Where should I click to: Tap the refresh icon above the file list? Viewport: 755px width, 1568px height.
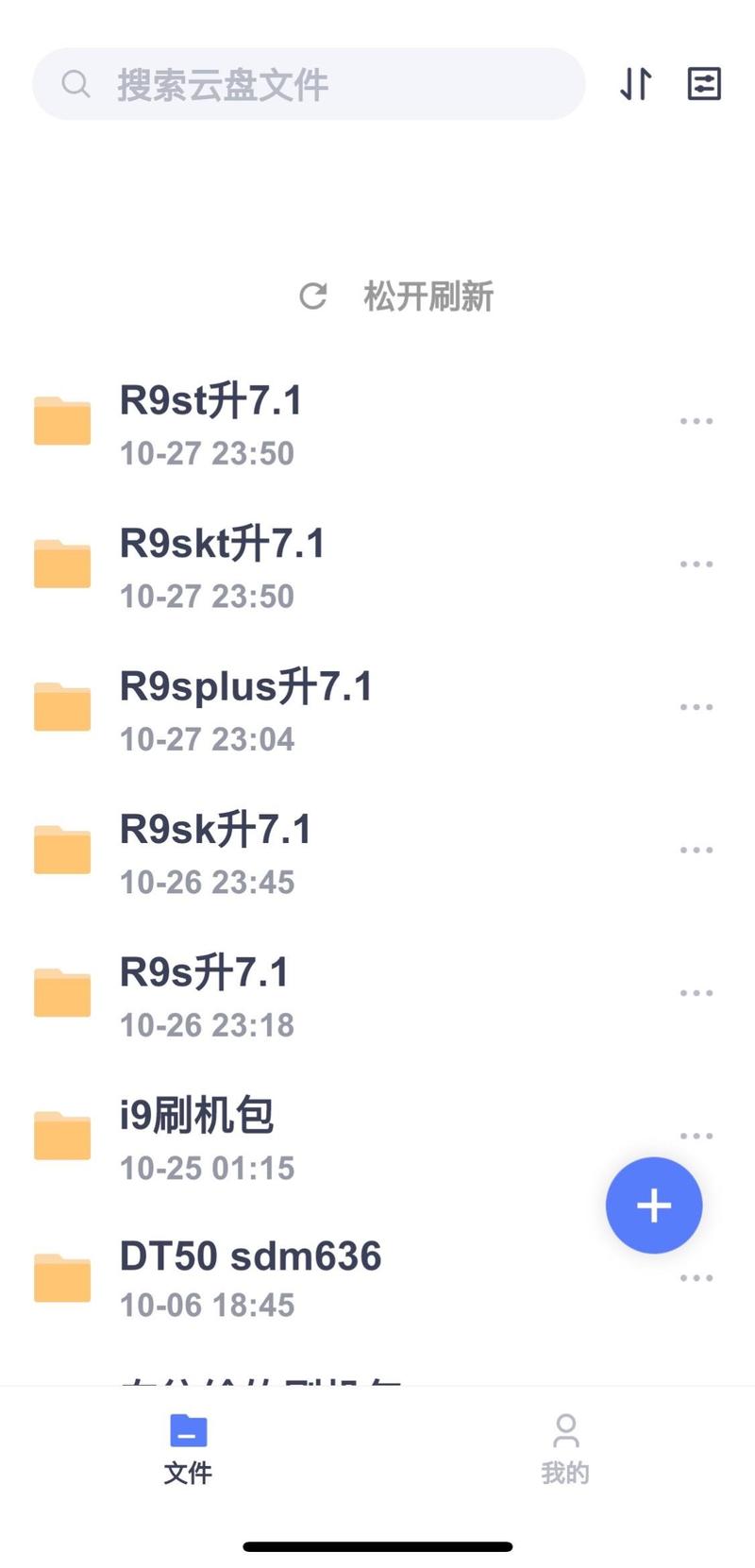(314, 295)
